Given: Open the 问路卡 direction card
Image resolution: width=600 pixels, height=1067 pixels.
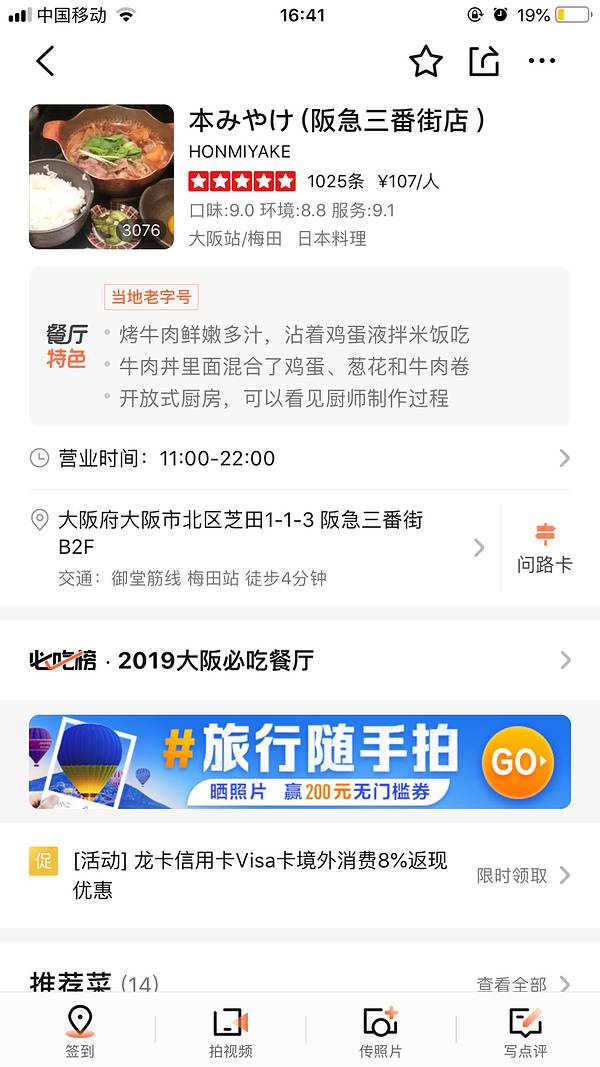Looking at the screenshot, I should tap(544, 548).
